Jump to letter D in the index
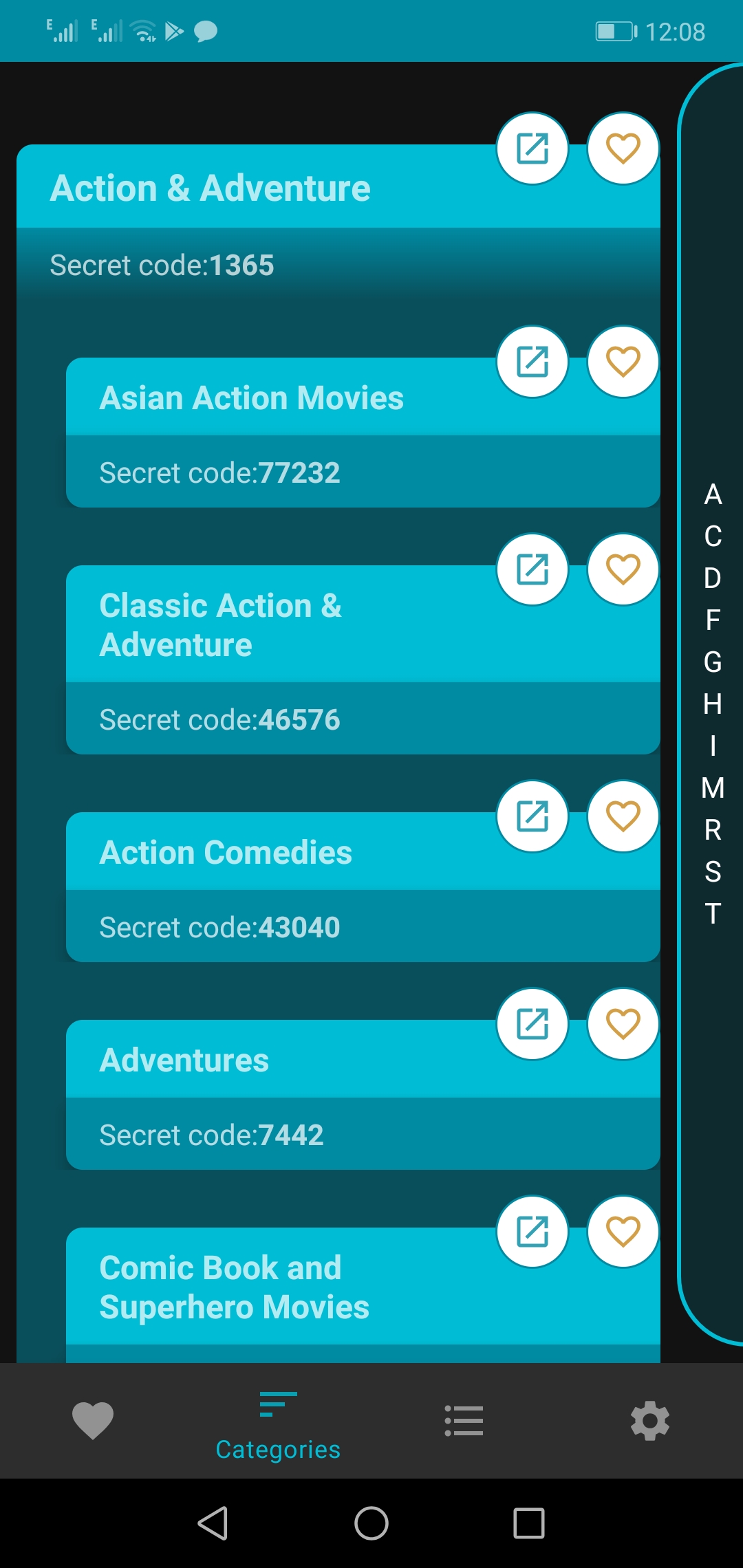 pyautogui.click(x=713, y=578)
